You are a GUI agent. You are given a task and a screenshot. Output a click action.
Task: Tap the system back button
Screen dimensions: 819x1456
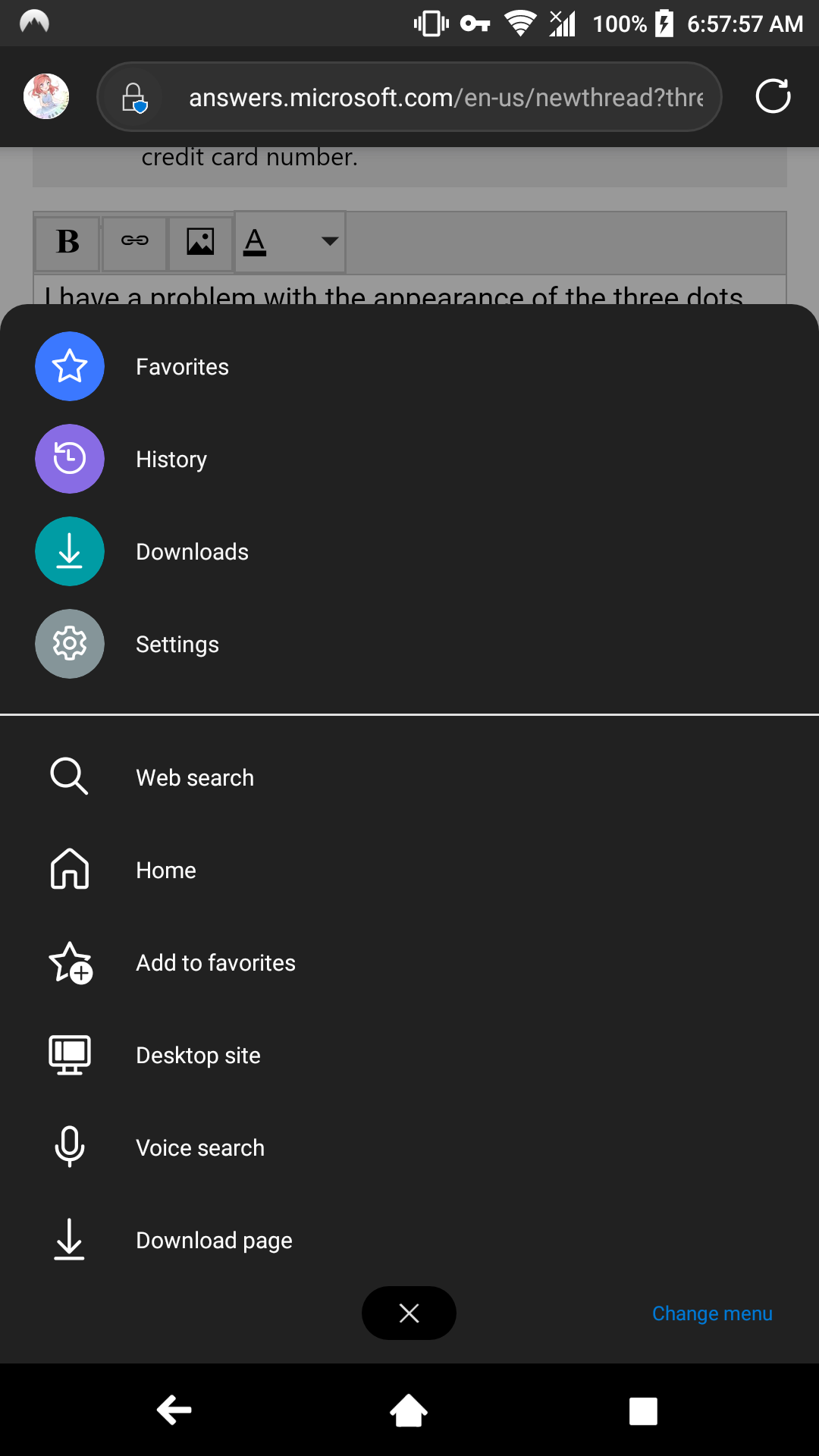174,1410
